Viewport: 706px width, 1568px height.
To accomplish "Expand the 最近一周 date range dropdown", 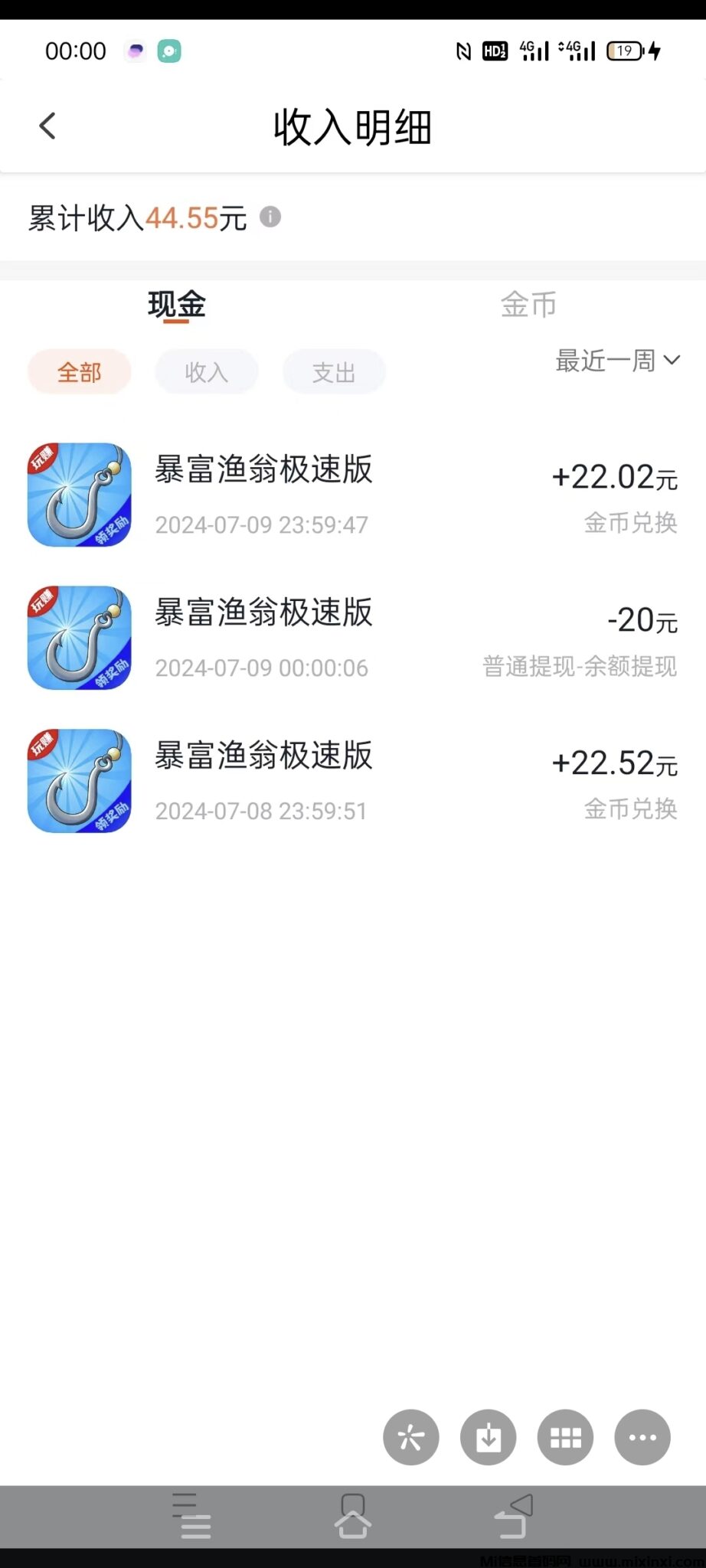I will click(617, 360).
